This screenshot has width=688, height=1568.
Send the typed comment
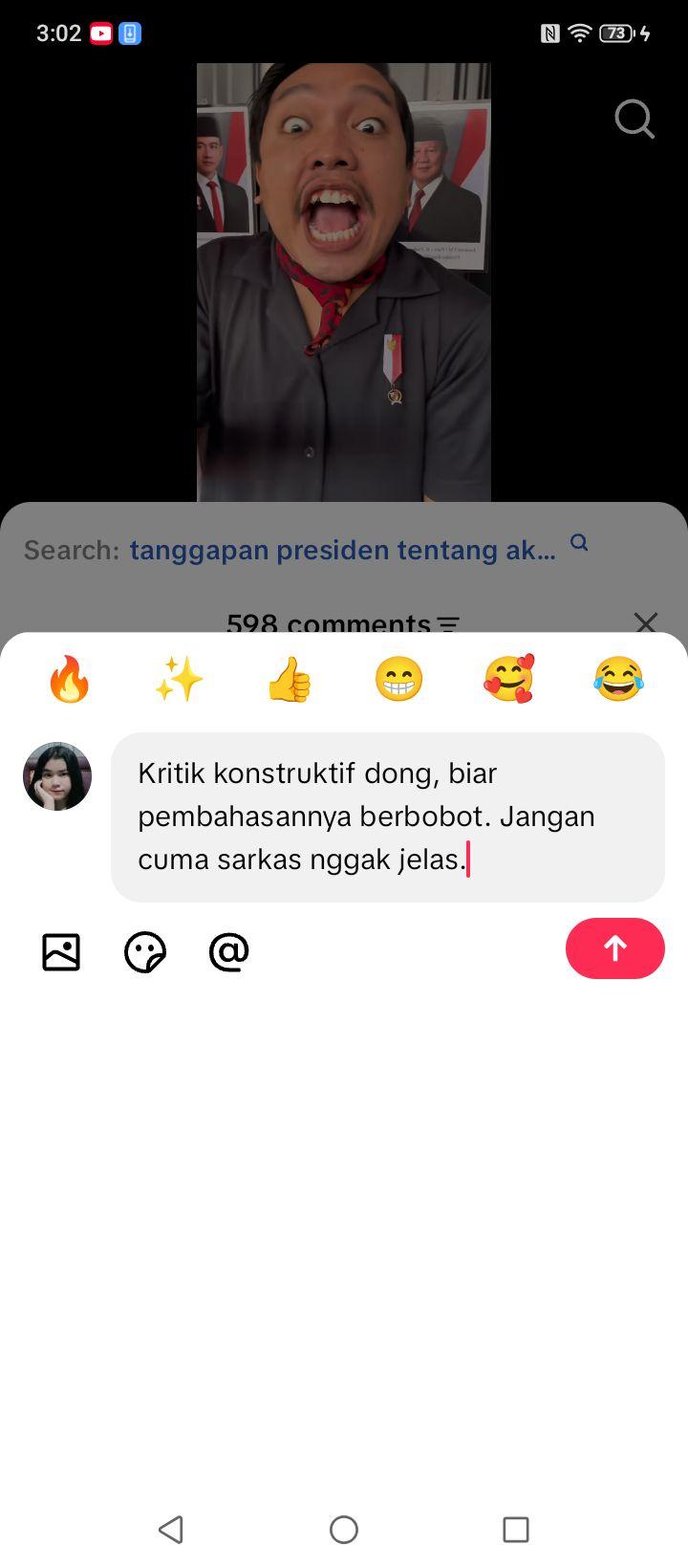click(x=614, y=948)
